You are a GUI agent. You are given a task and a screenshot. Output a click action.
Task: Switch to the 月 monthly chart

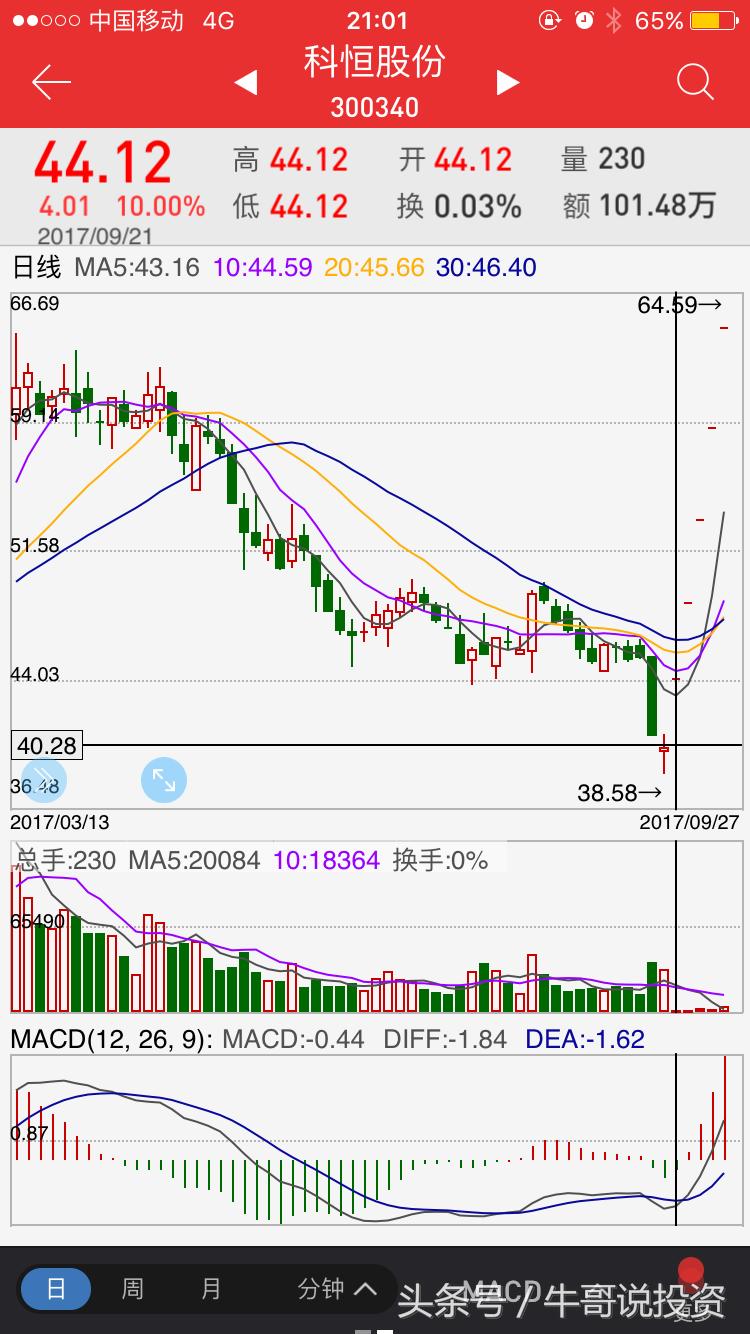pos(210,1289)
